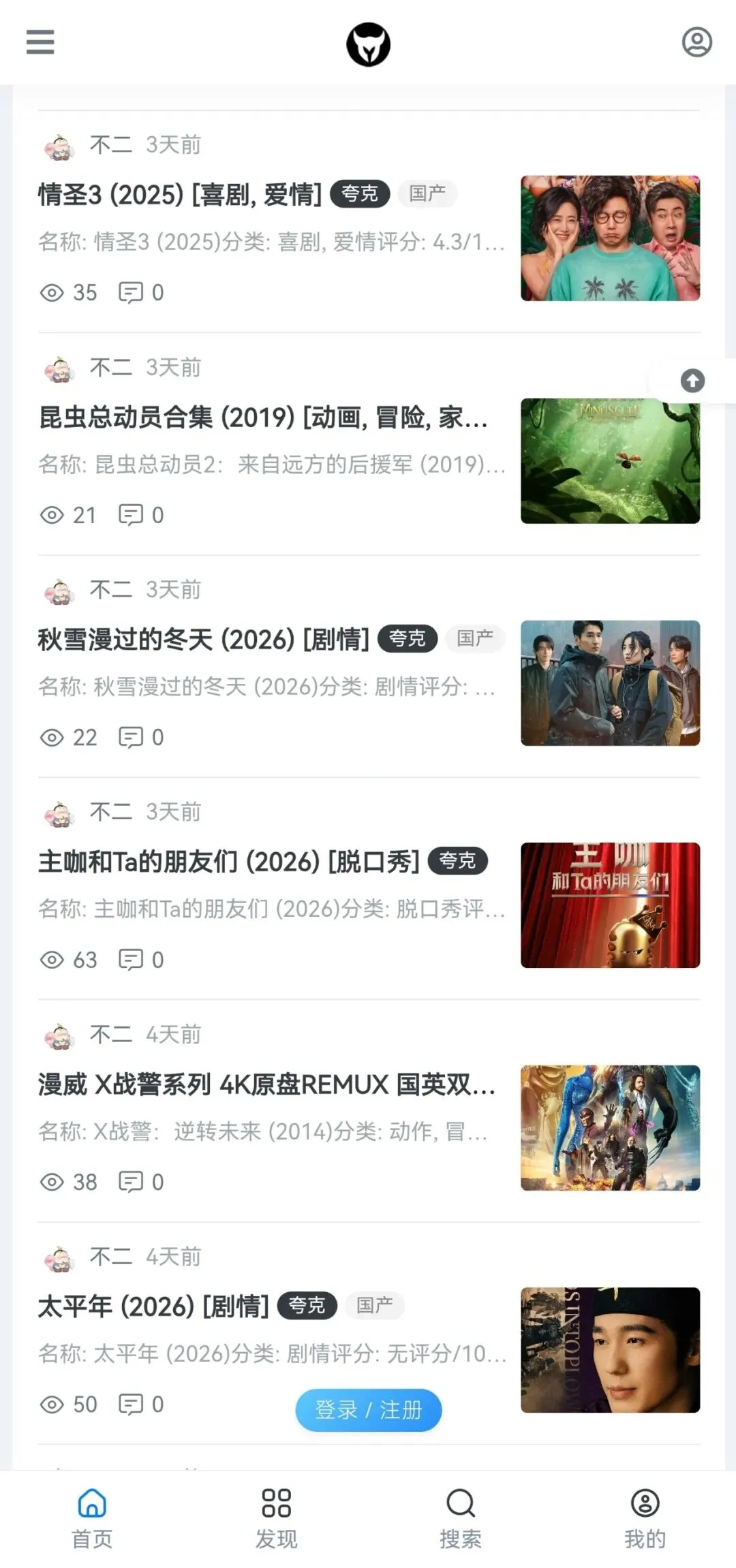Open the 我的 tab
Image resolution: width=736 pixels, height=1568 pixels.
[645, 1518]
